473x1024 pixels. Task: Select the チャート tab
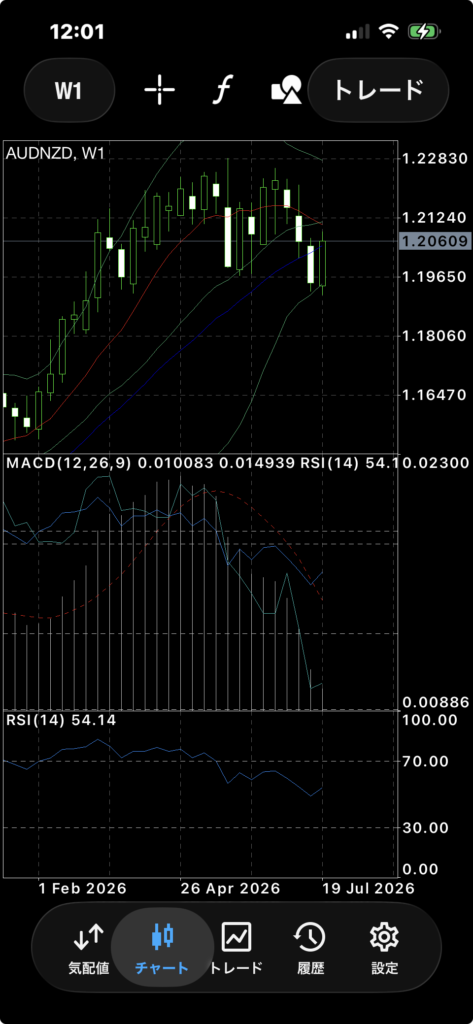coord(162,949)
